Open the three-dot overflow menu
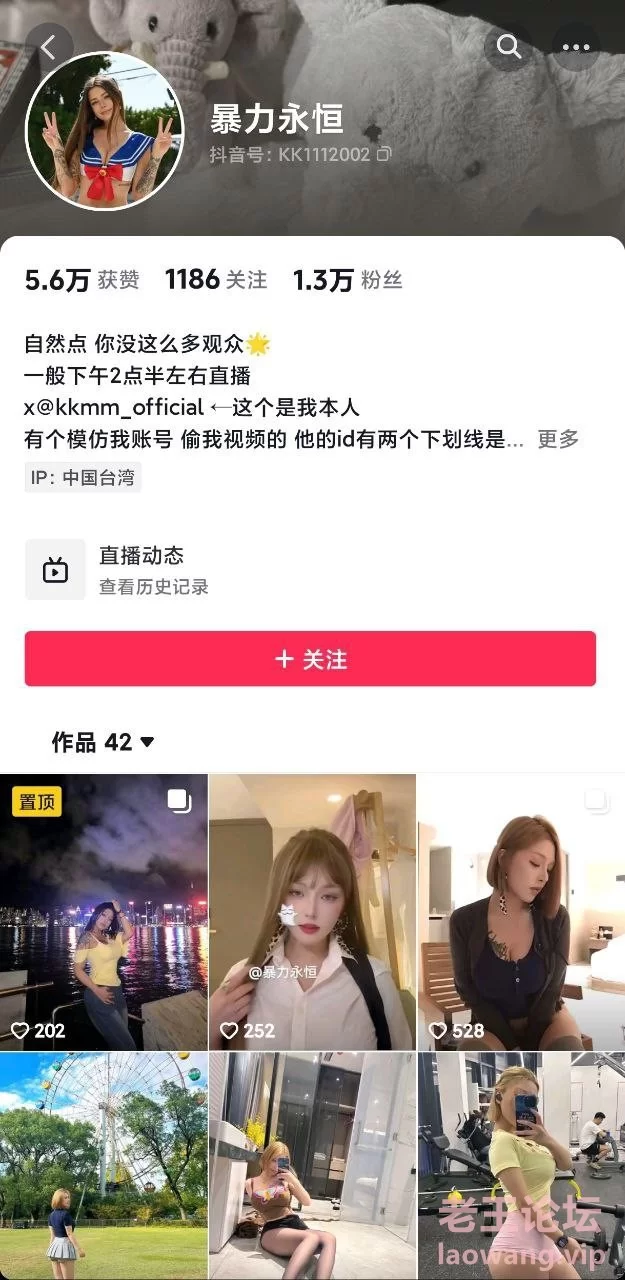Image resolution: width=625 pixels, height=1280 pixels. [x=576, y=47]
